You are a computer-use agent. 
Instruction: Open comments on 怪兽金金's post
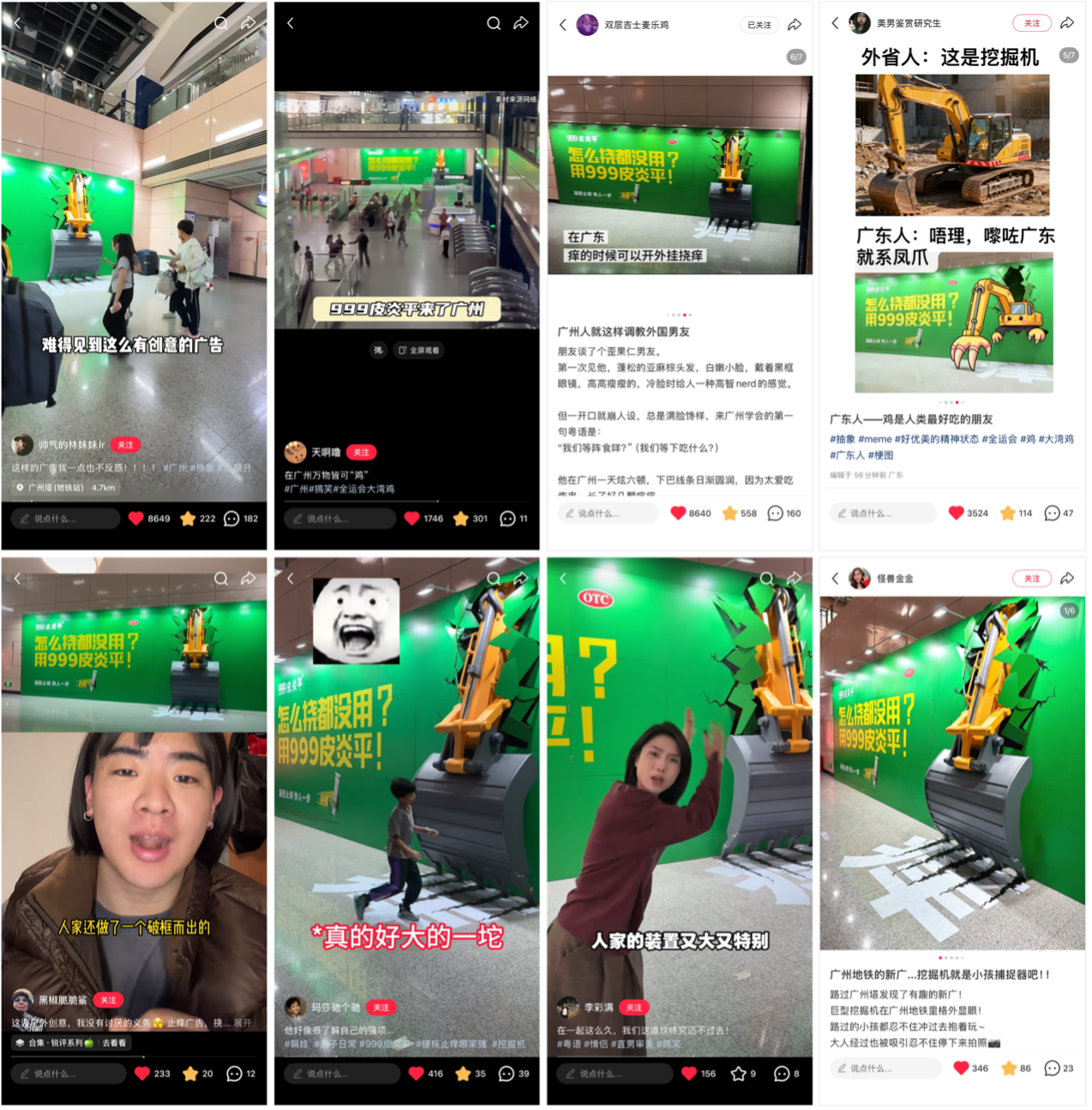tap(1051, 1068)
